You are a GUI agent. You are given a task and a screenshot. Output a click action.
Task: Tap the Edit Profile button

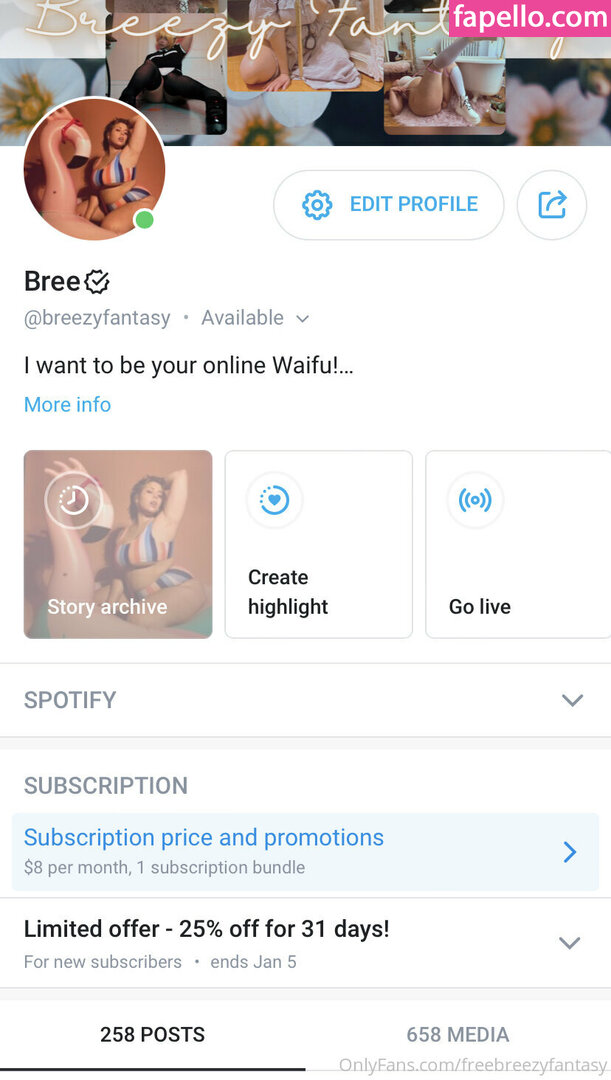388,205
